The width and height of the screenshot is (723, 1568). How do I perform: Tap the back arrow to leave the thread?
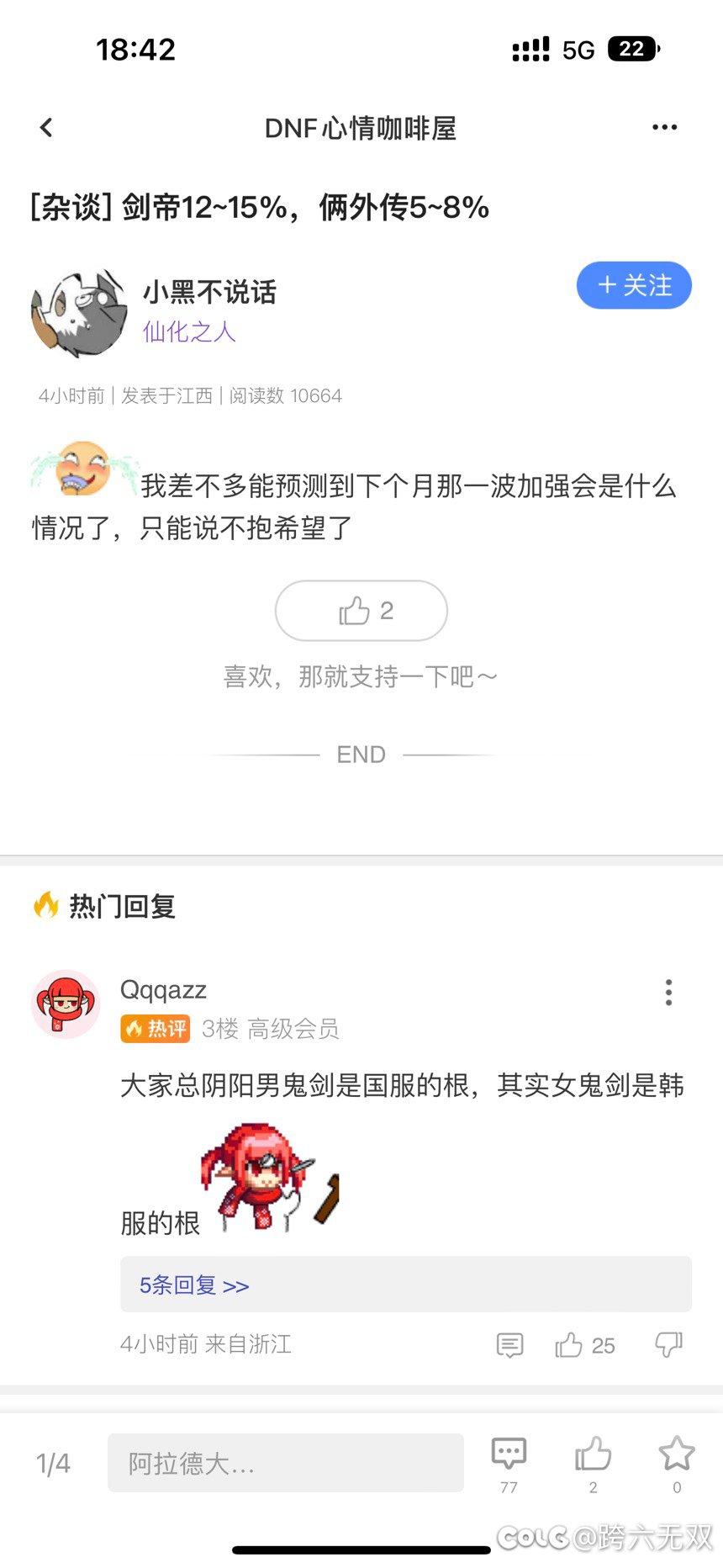[45, 127]
